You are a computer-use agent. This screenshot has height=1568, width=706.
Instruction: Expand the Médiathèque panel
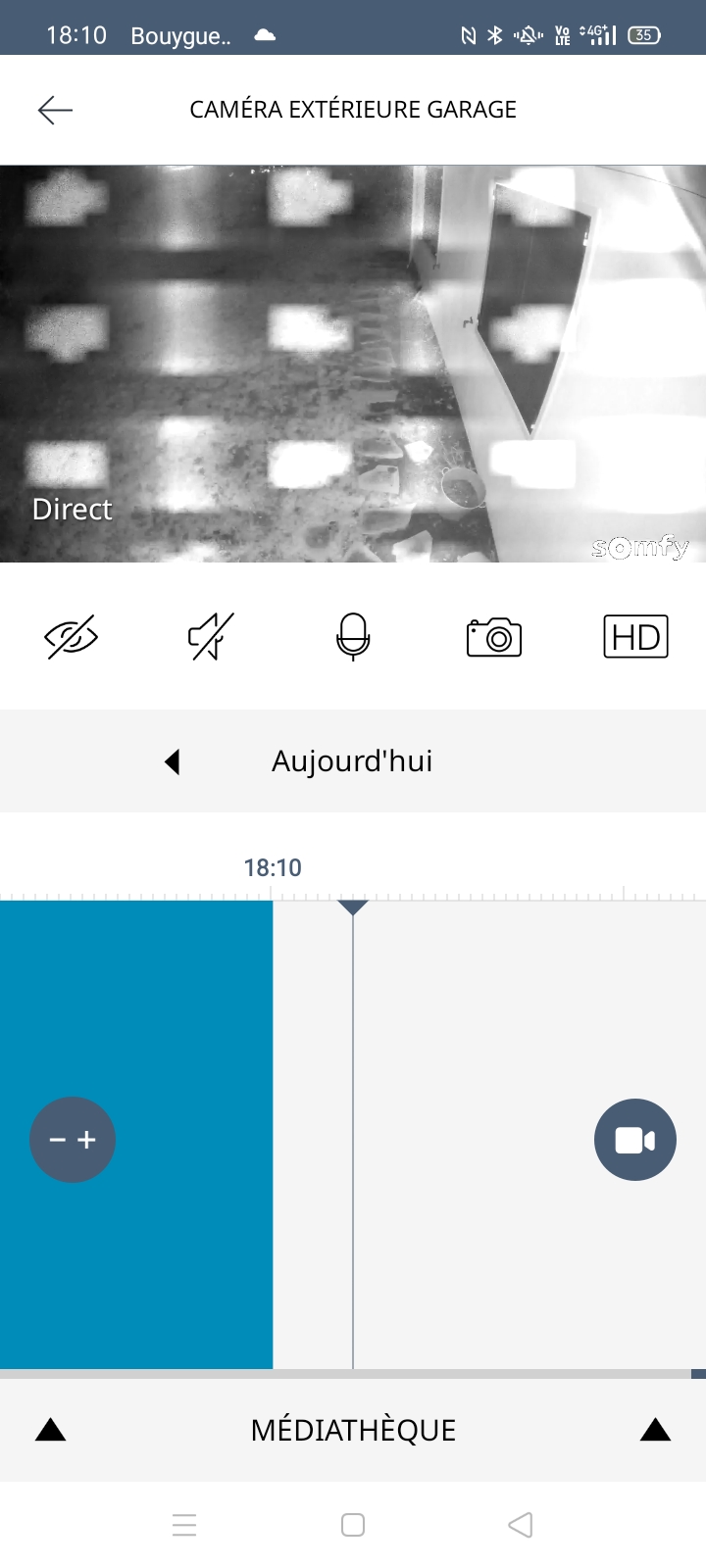pyautogui.click(x=353, y=1430)
